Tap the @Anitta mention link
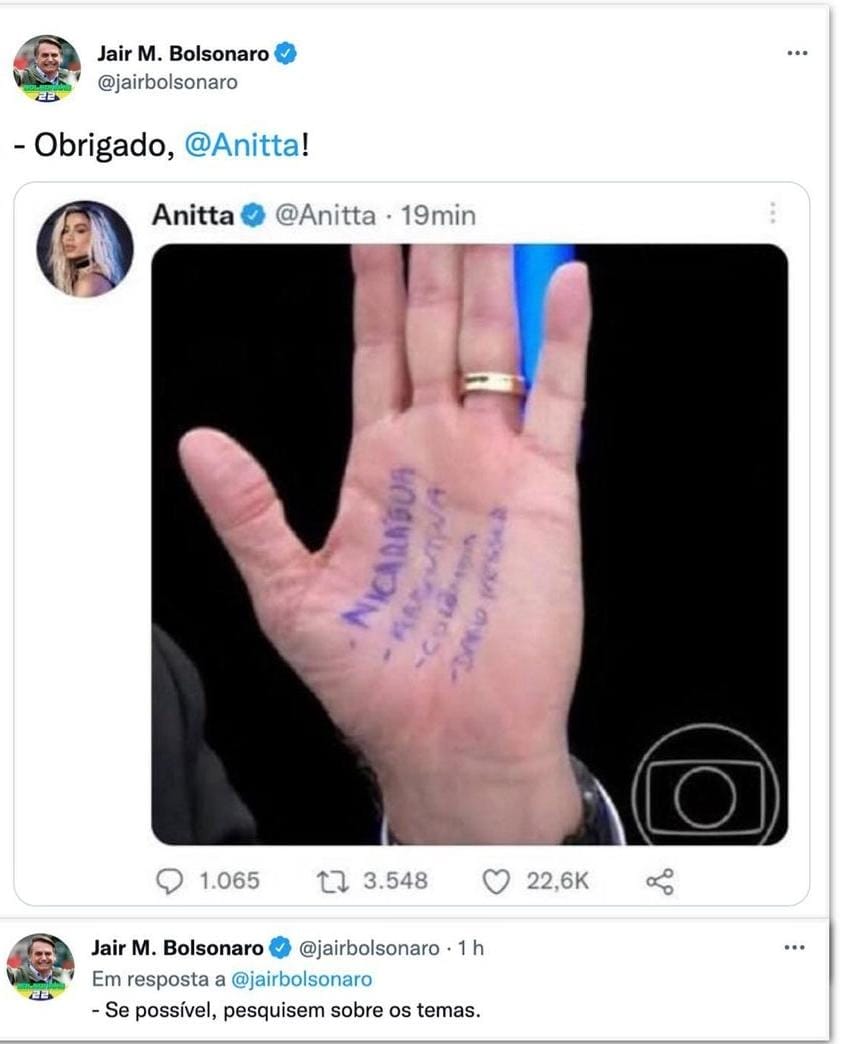Viewport: 853px width, 1044px height. click(x=243, y=145)
